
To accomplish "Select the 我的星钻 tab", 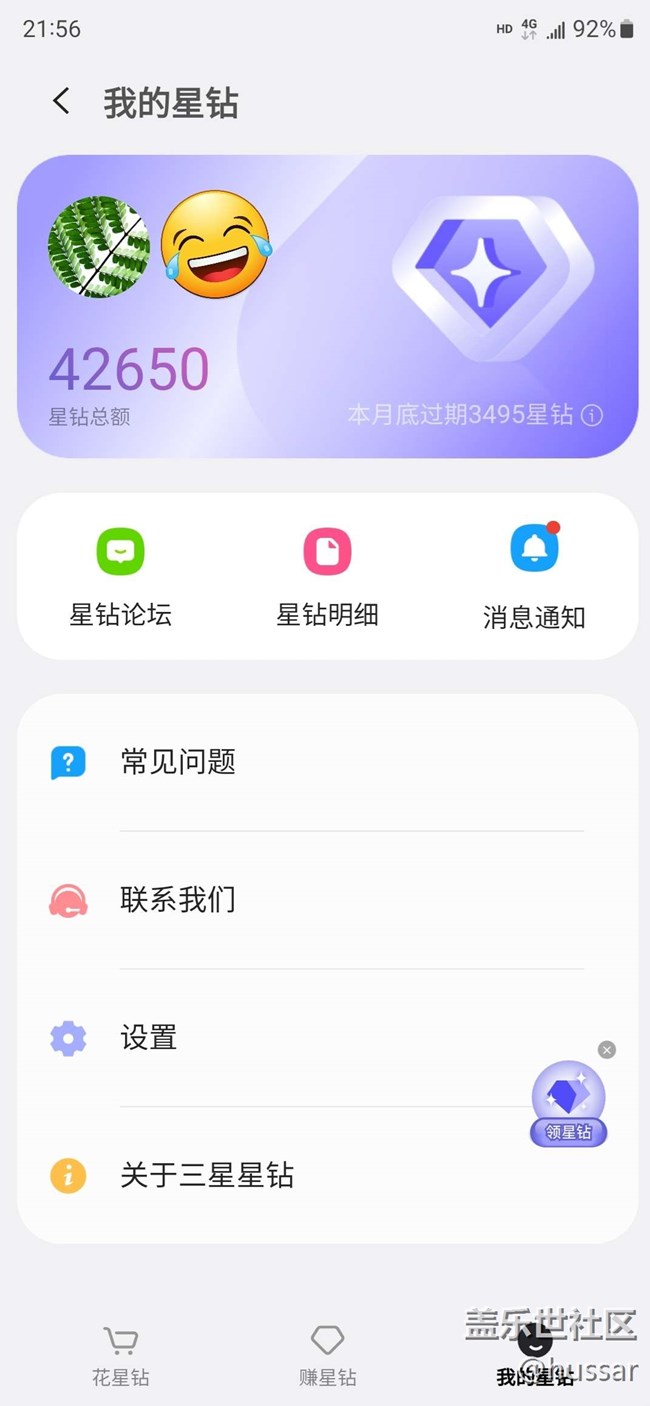I will 535,1356.
